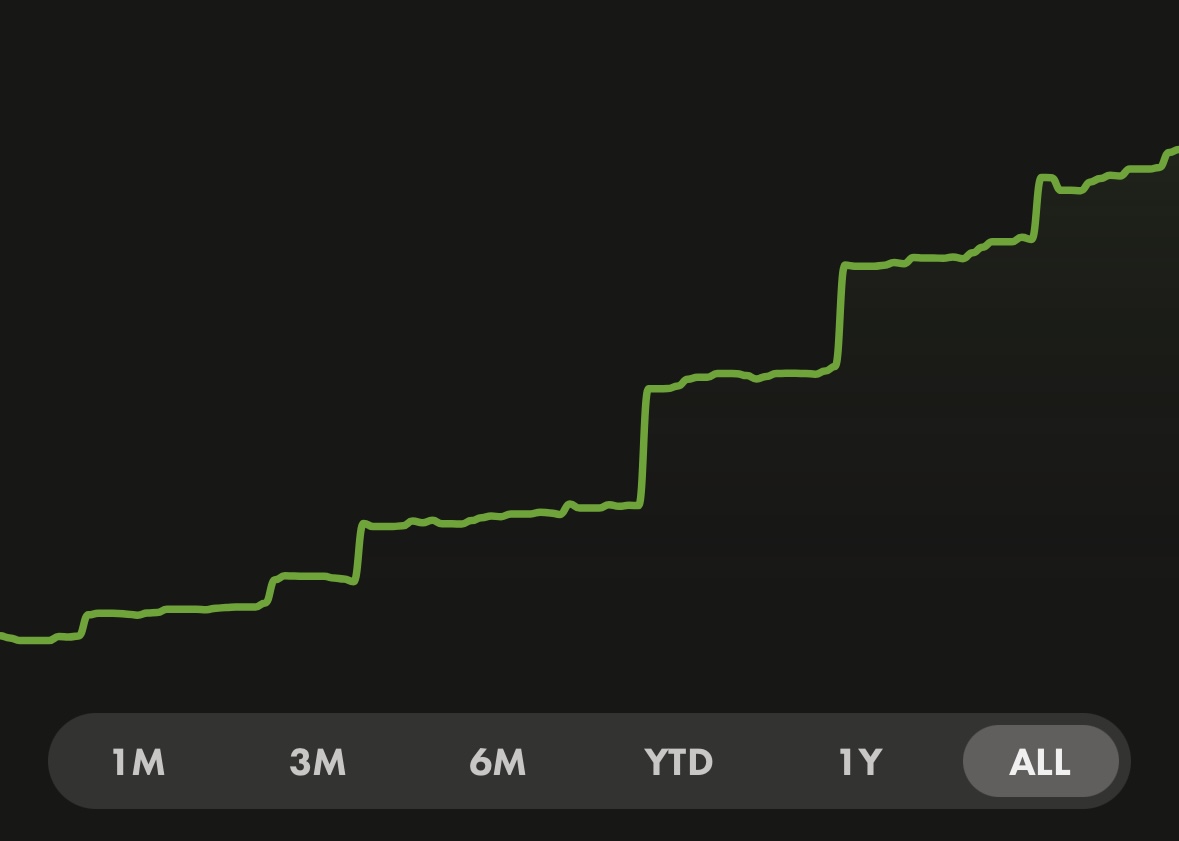Tap the ALL range option
Screen dimensions: 1179x841
coord(1040,762)
